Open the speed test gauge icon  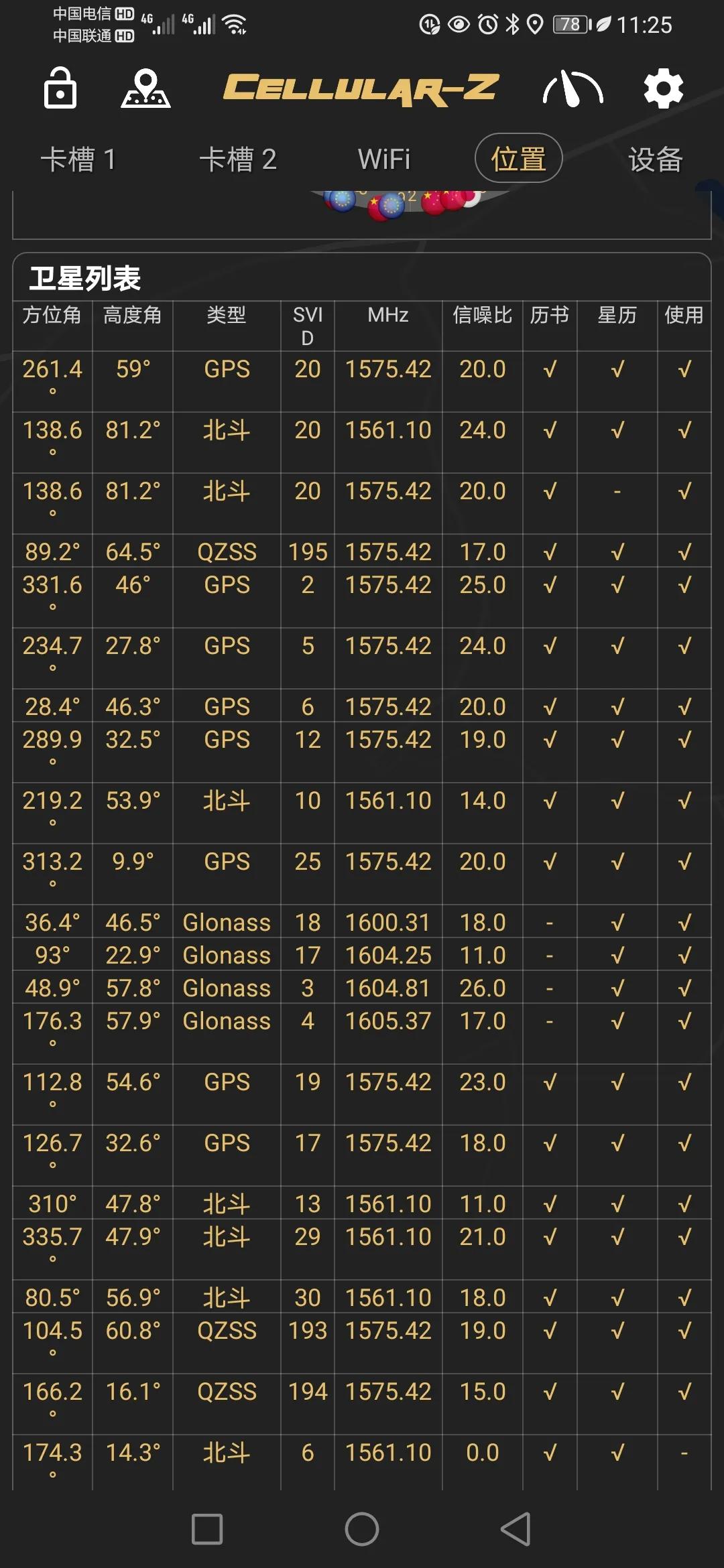click(x=573, y=89)
